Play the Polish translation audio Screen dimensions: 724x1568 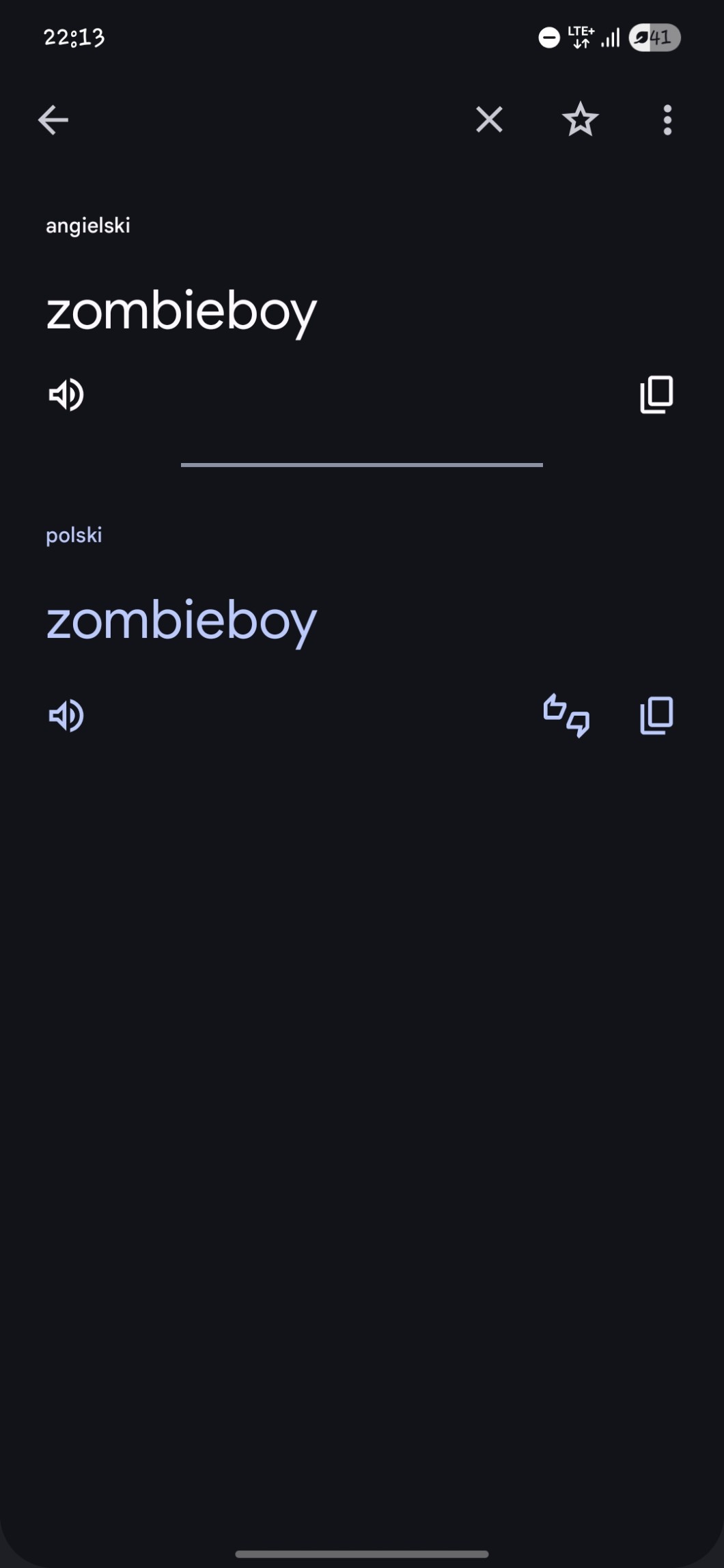pos(66,716)
